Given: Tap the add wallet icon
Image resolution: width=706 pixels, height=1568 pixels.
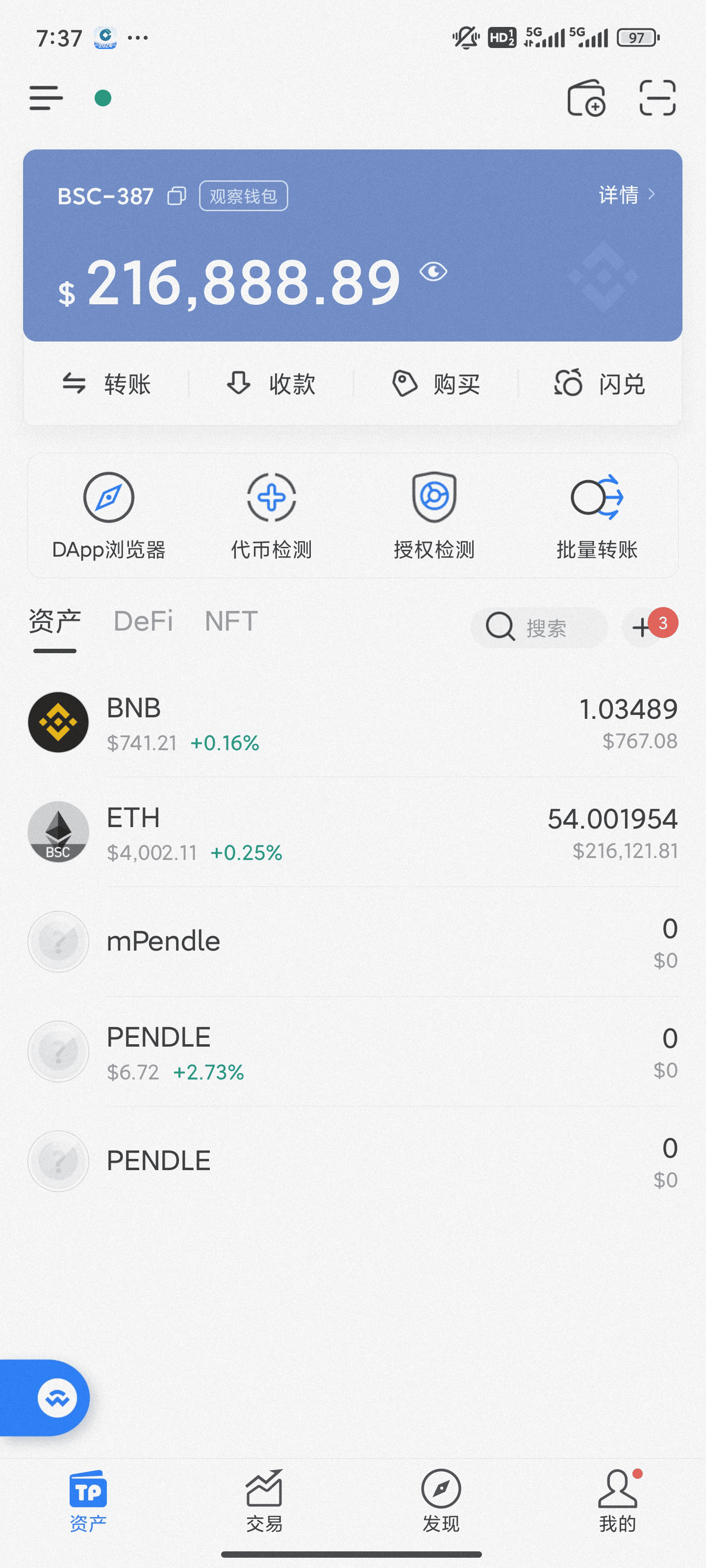Looking at the screenshot, I should (586, 98).
